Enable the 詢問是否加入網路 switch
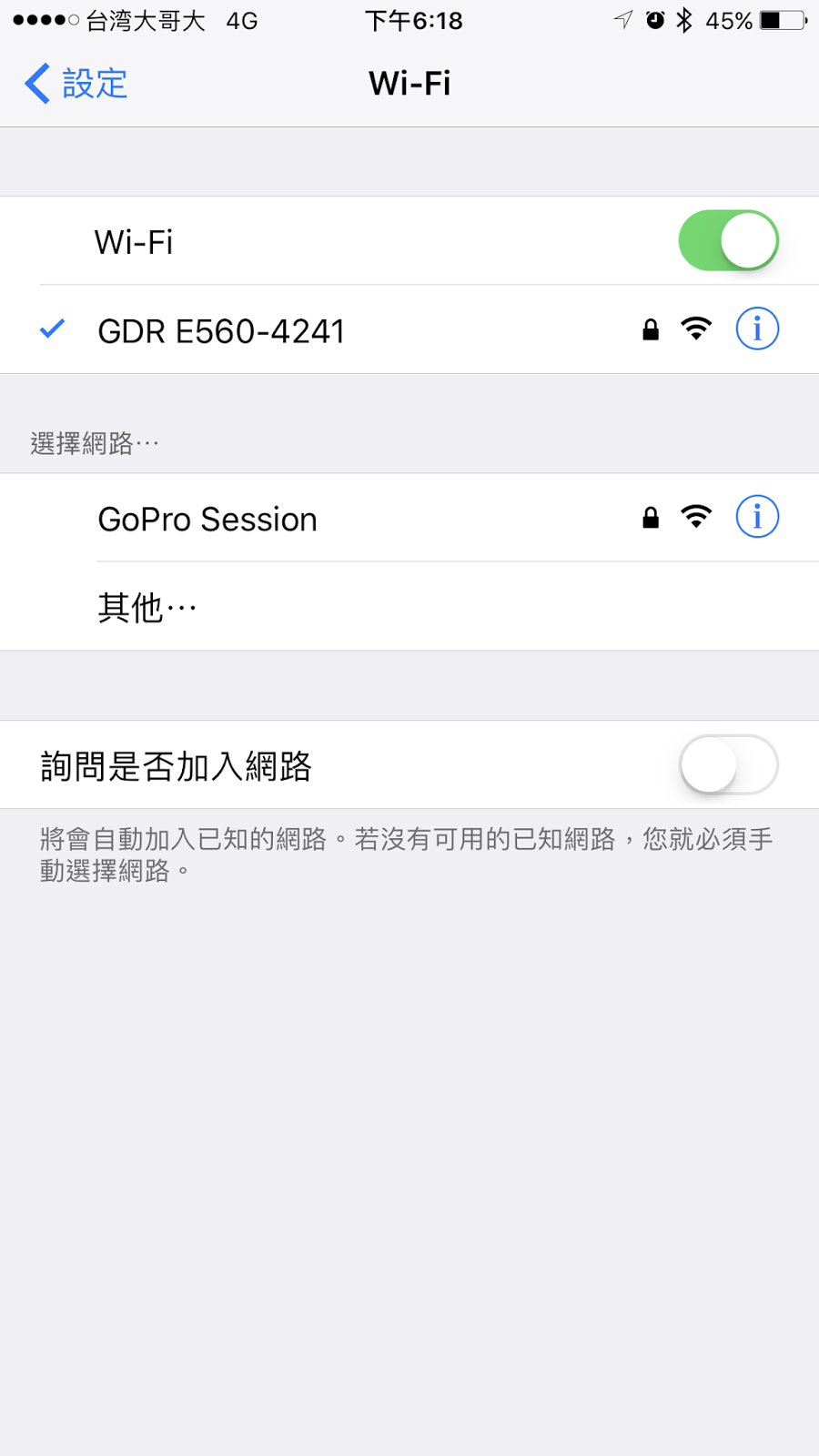Viewport: 819px width, 1456px height. pyautogui.click(x=728, y=765)
